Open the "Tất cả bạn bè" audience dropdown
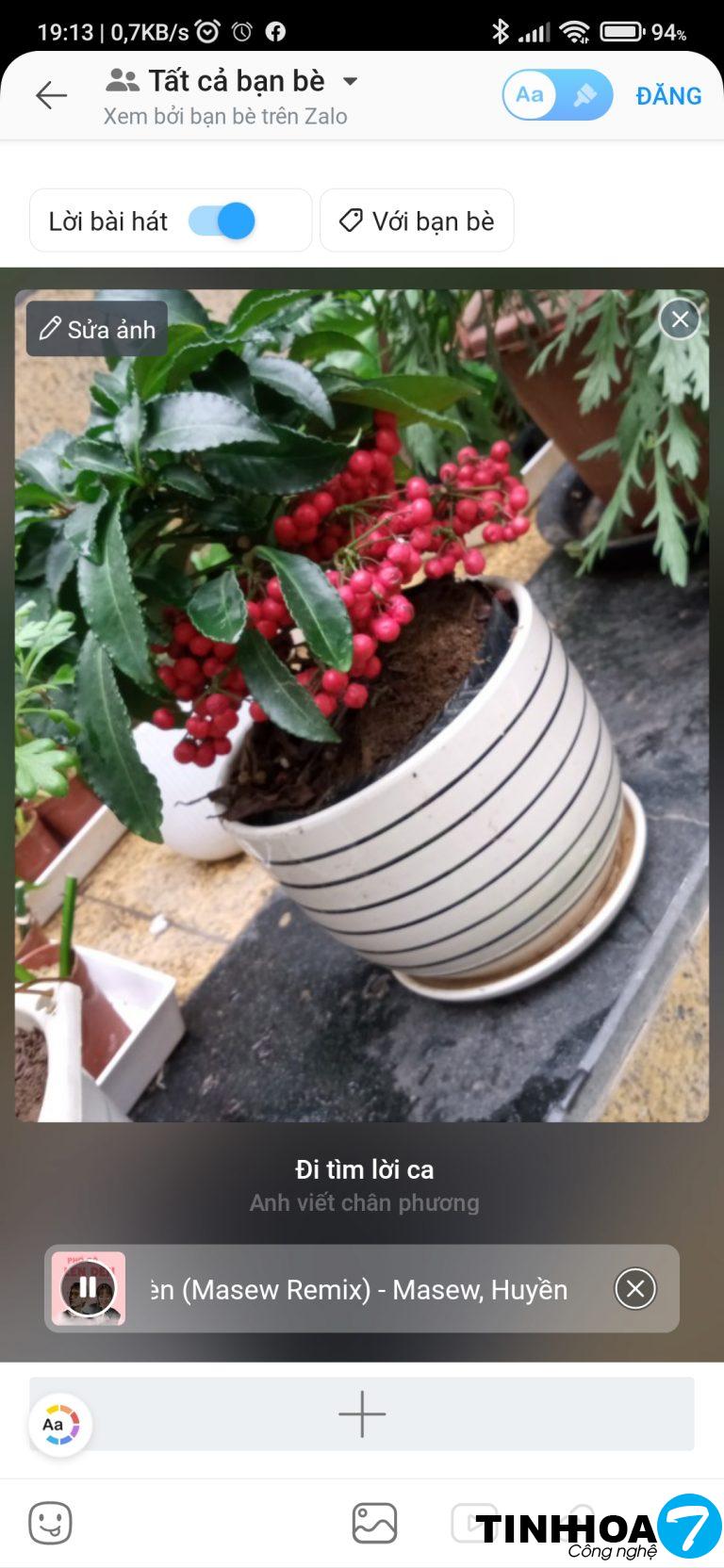724x1568 pixels. tap(233, 81)
